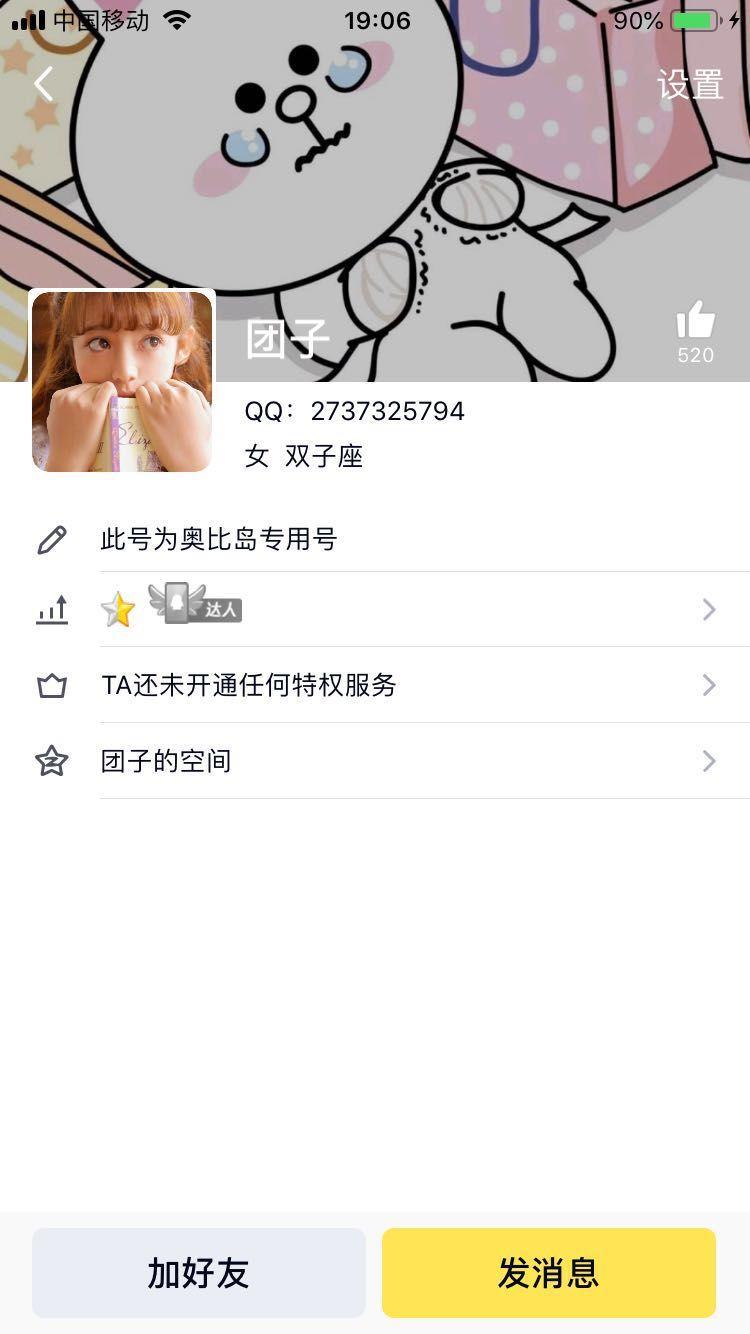Open 设置 in the top right

tap(690, 85)
